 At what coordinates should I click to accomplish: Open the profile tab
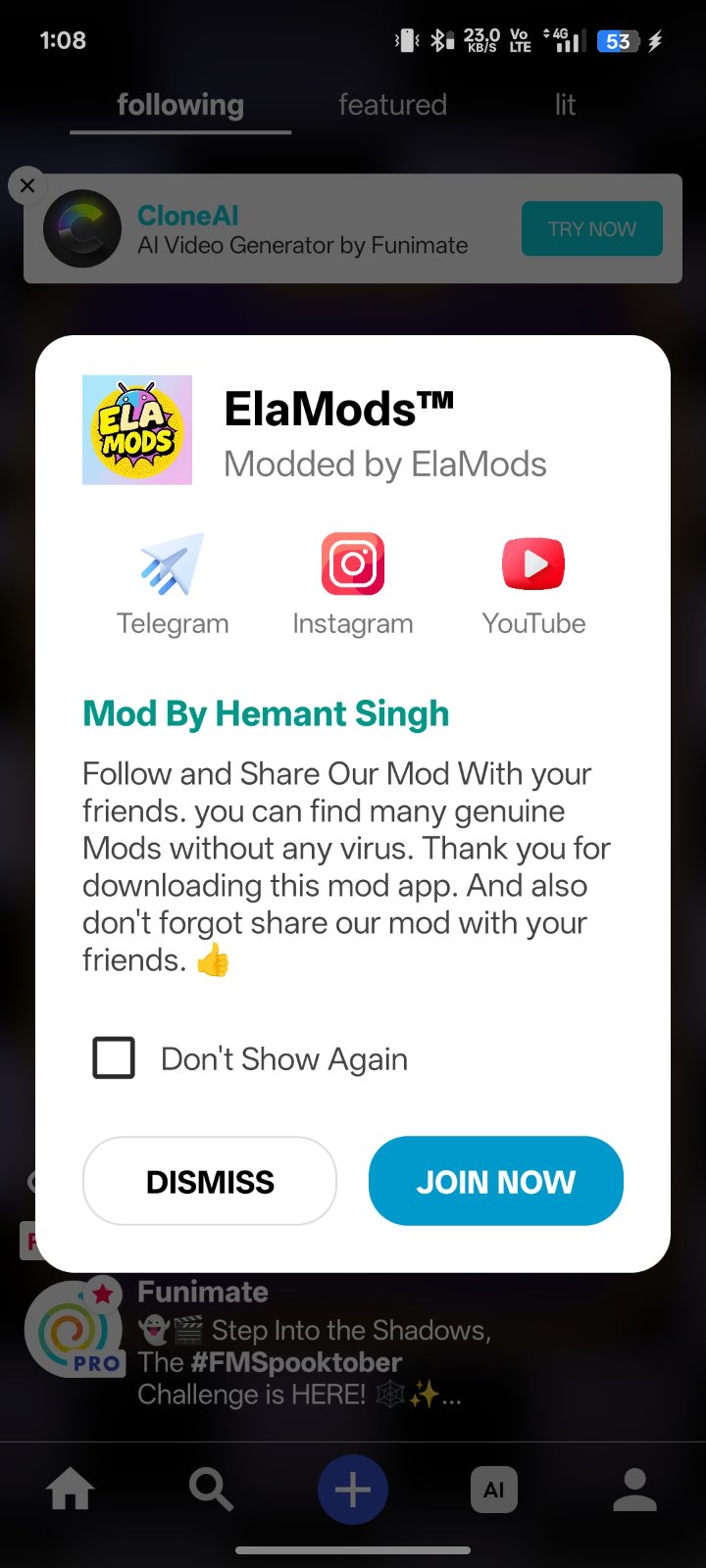634,1490
